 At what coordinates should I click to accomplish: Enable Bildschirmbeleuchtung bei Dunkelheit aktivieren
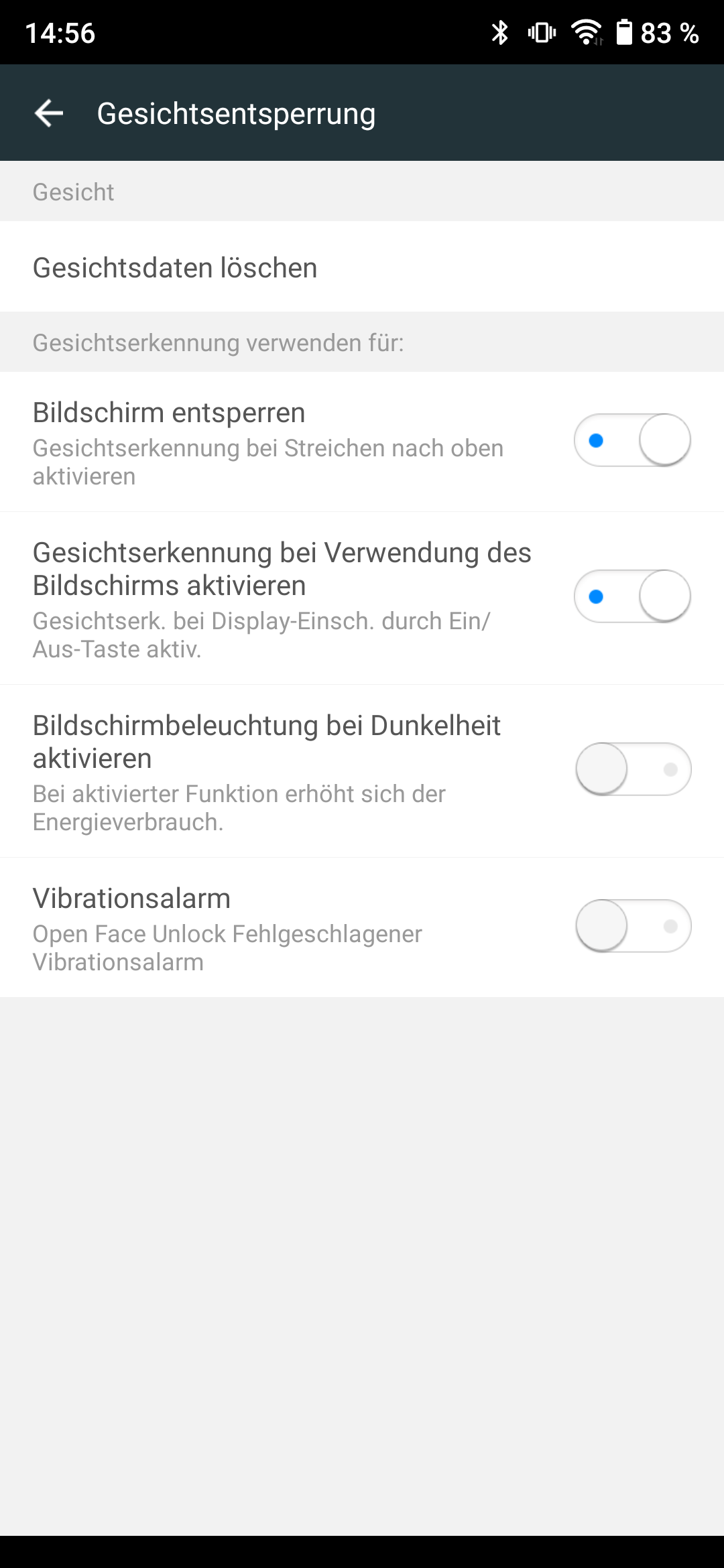pyautogui.click(x=632, y=769)
